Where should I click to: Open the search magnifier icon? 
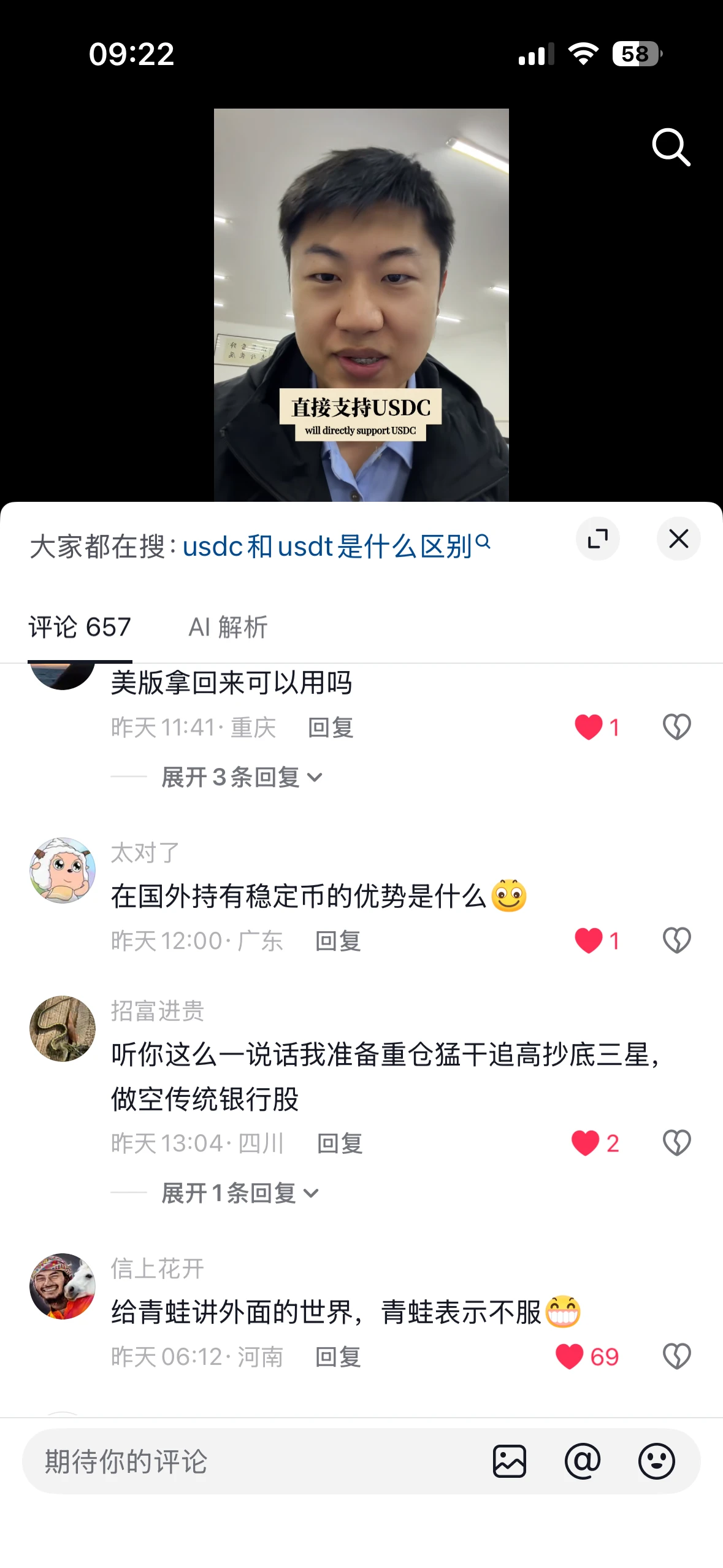pos(671,147)
